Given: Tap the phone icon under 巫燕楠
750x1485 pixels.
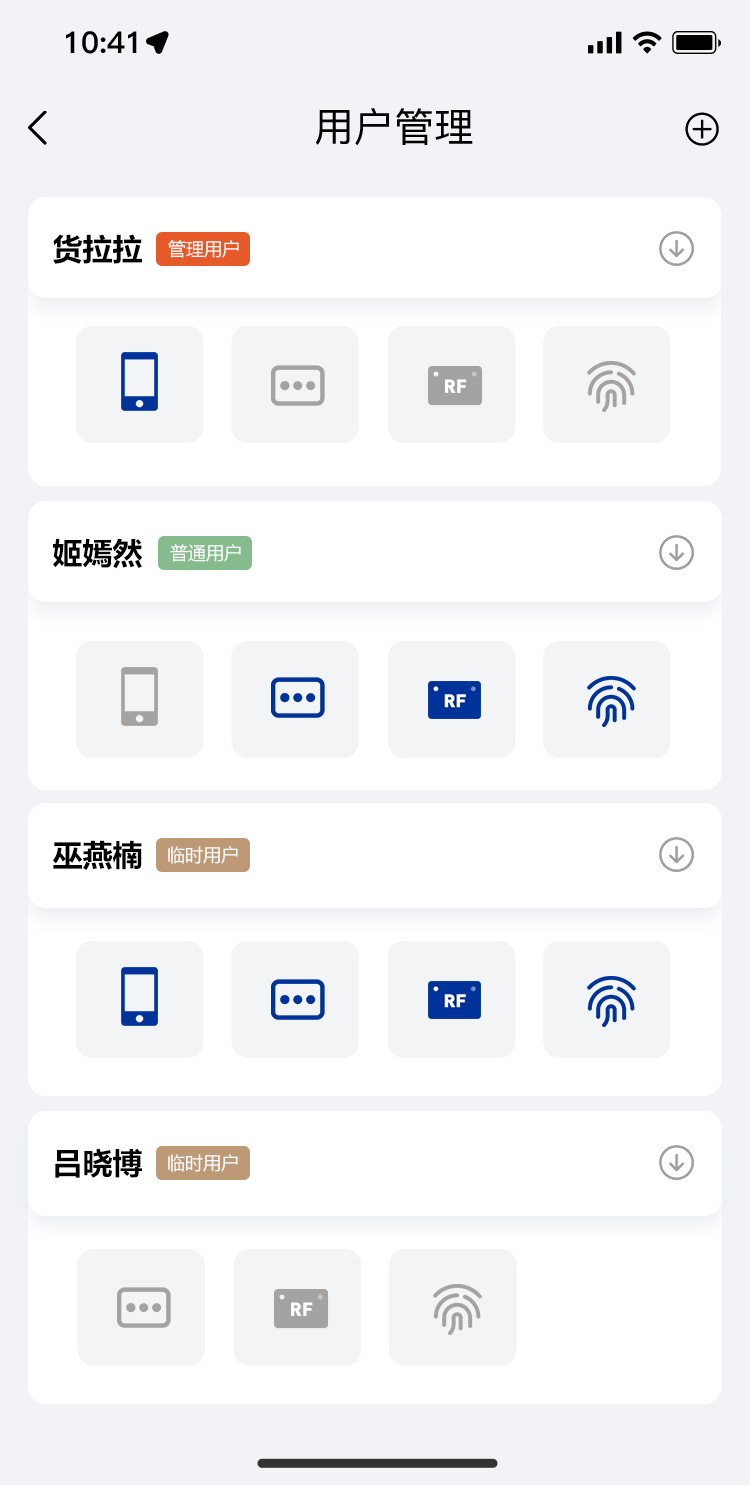Looking at the screenshot, I should [x=140, y=999].
